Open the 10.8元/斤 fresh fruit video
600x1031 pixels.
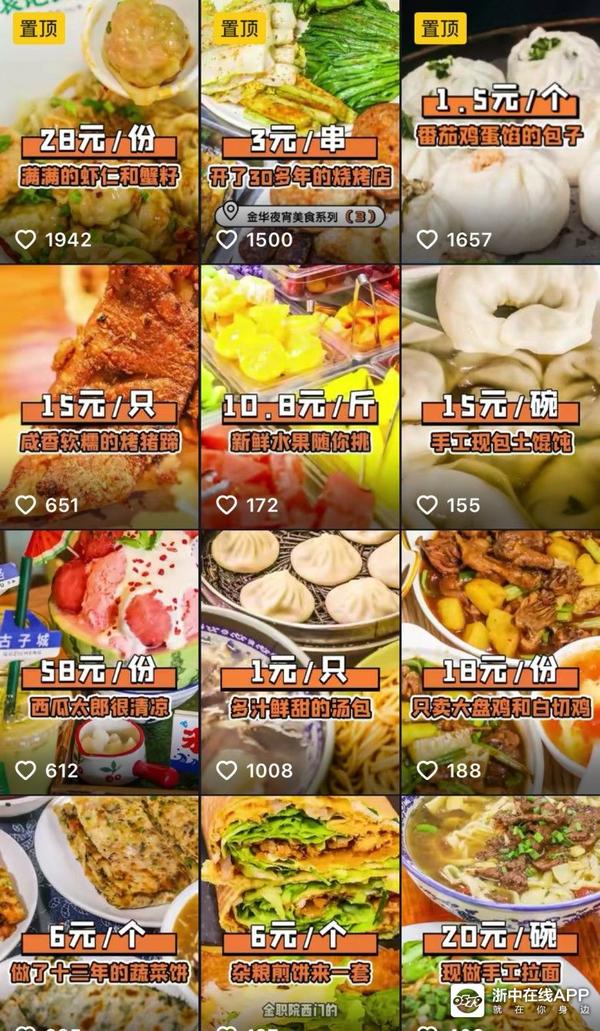click(x=299, y=395)
